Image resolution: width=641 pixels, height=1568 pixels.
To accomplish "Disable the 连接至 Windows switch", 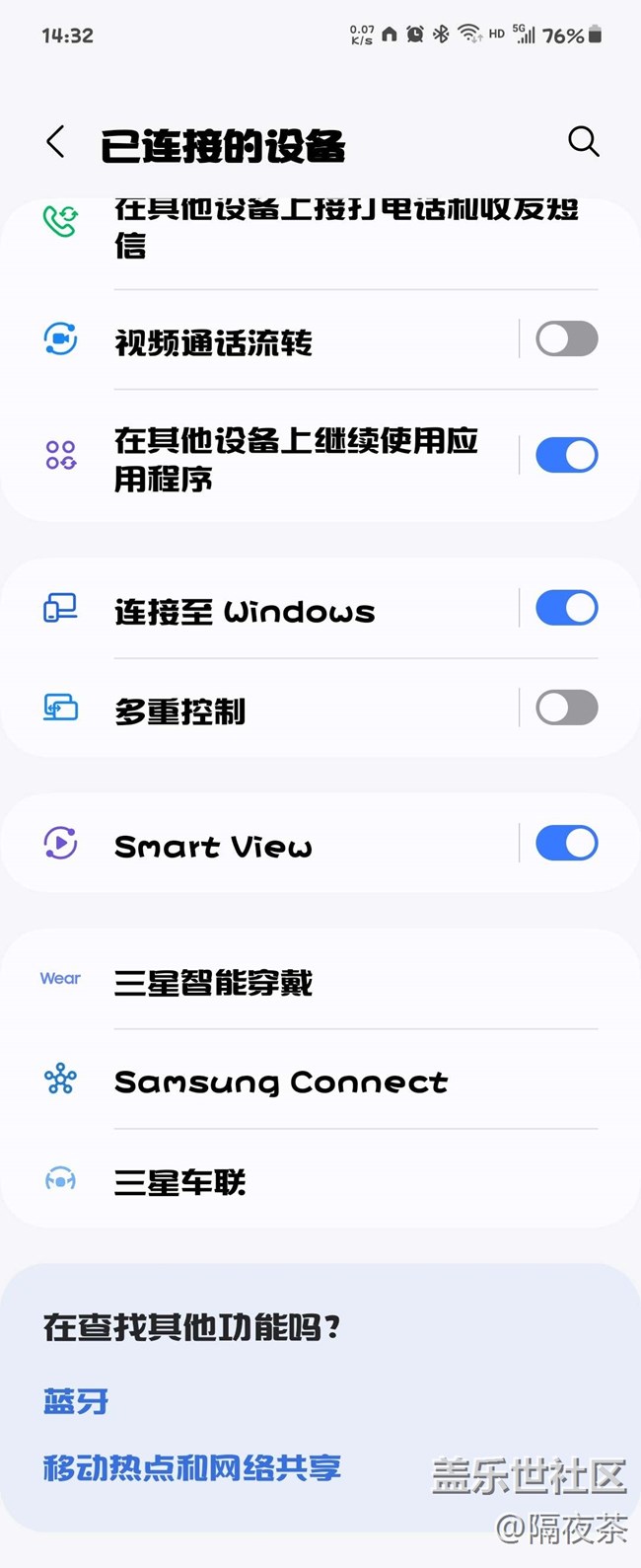I will coord(566,609).
